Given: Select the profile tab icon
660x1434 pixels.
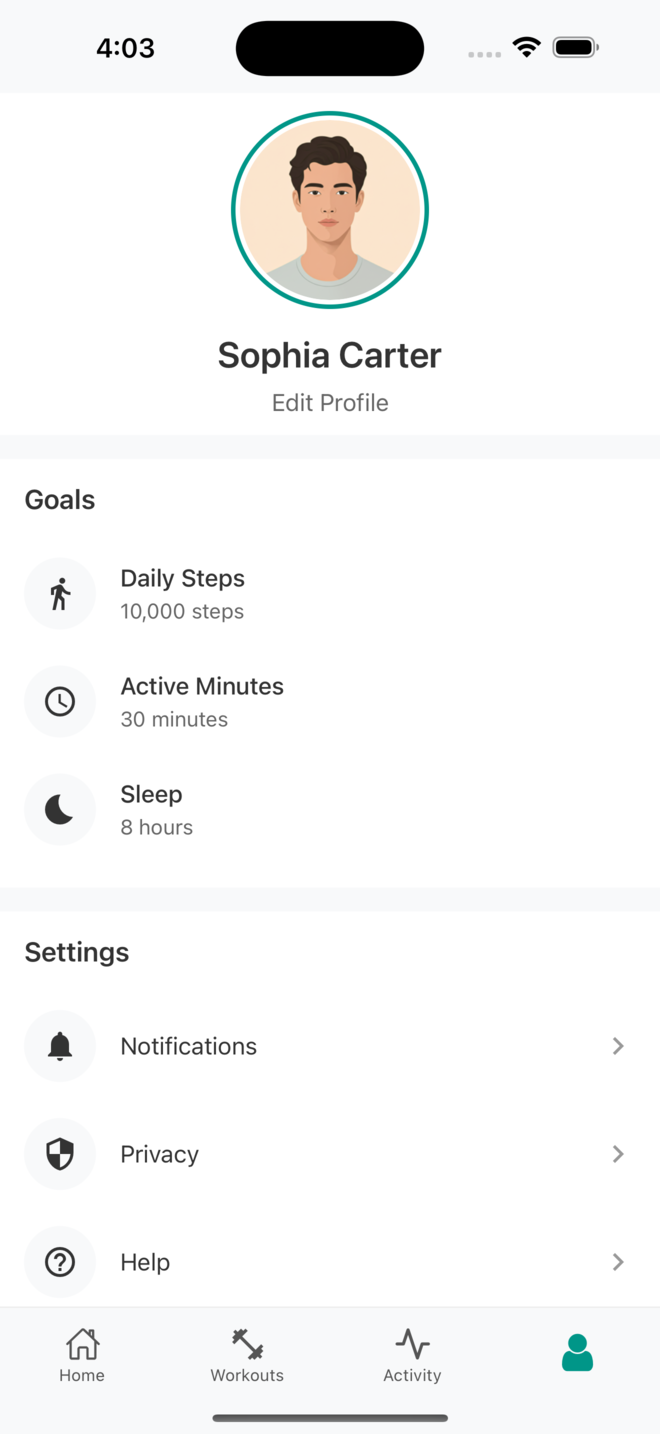Looking at the screenshot, I should [577, 1353].
